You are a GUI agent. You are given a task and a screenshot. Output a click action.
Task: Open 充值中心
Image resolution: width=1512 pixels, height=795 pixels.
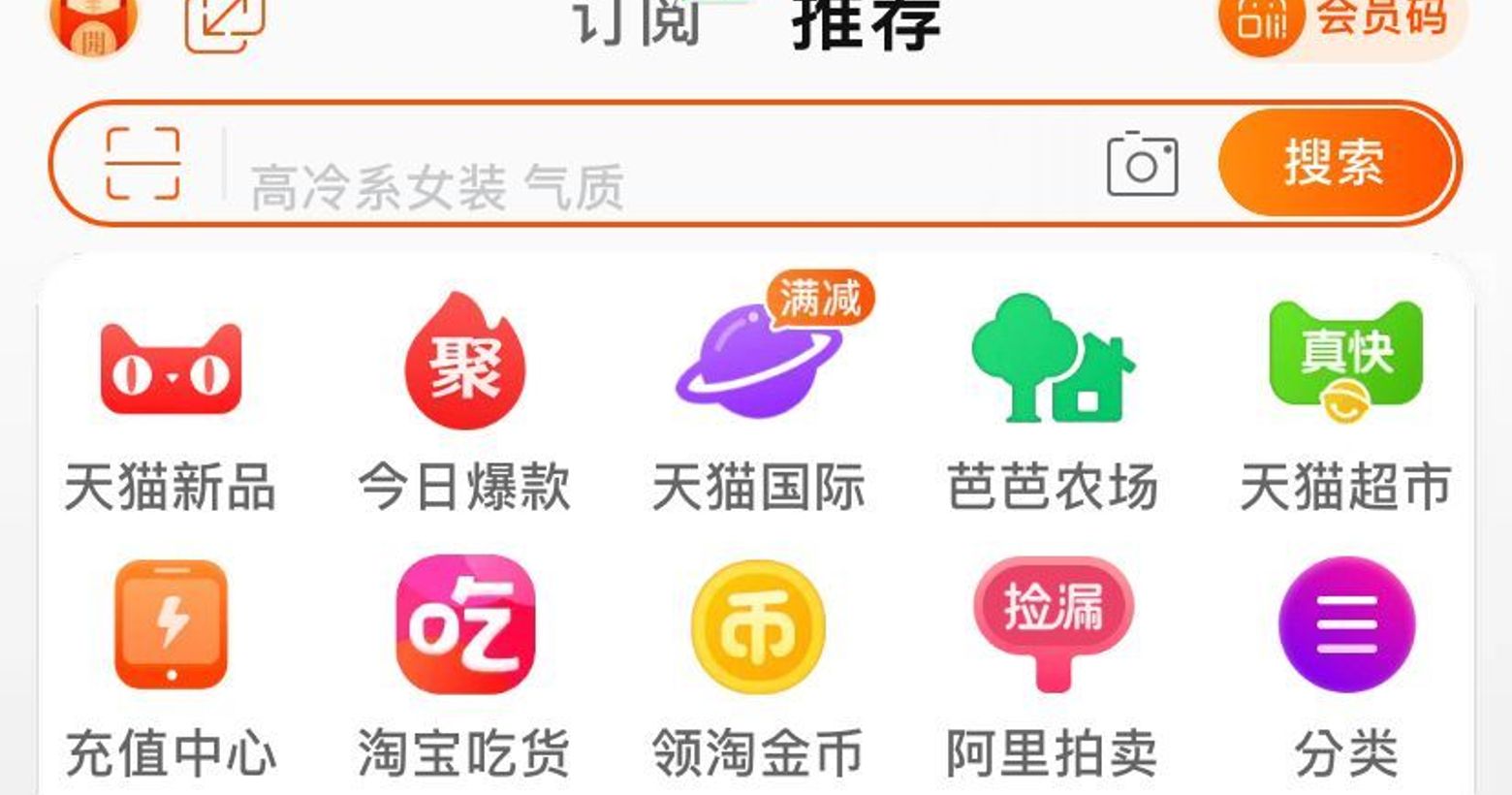[171, 669]
